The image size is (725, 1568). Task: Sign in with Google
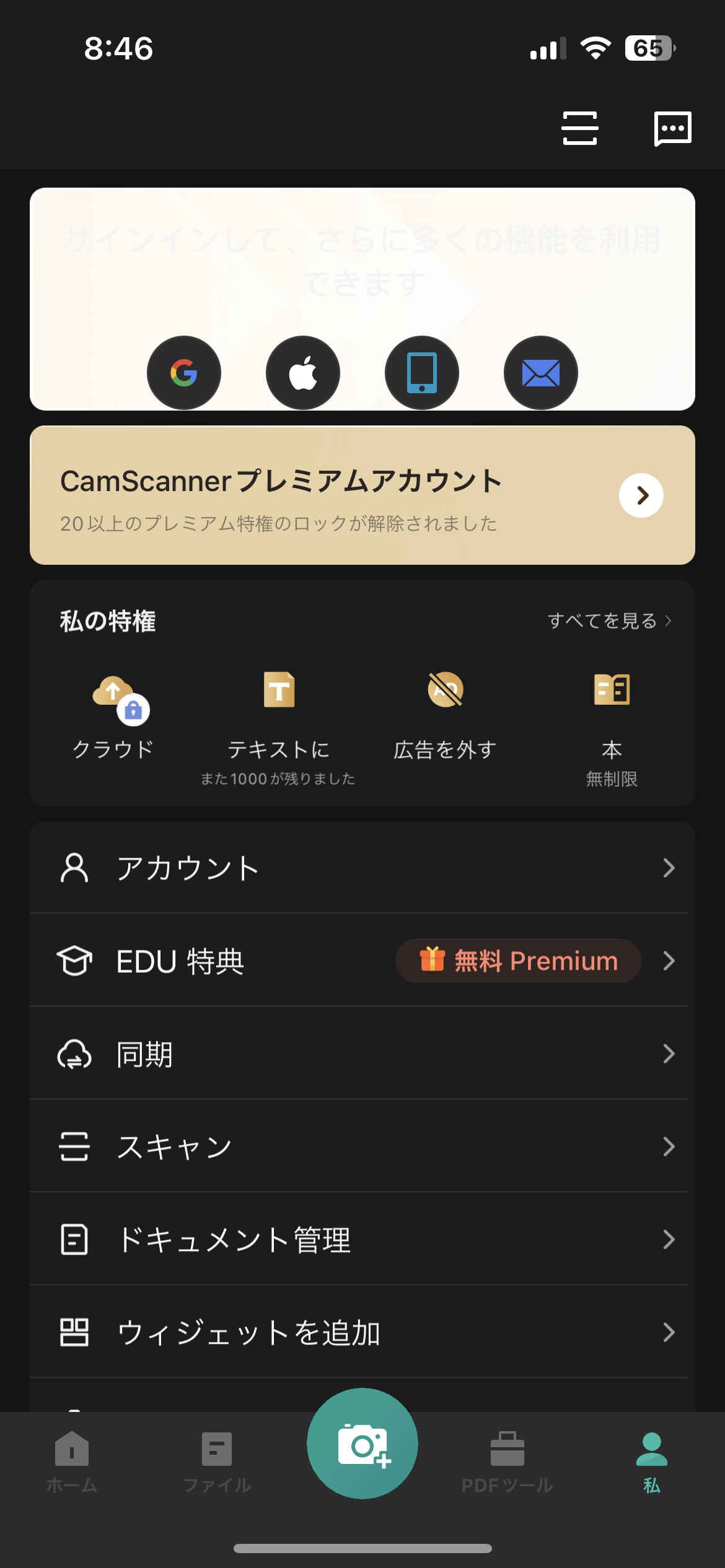184,373
